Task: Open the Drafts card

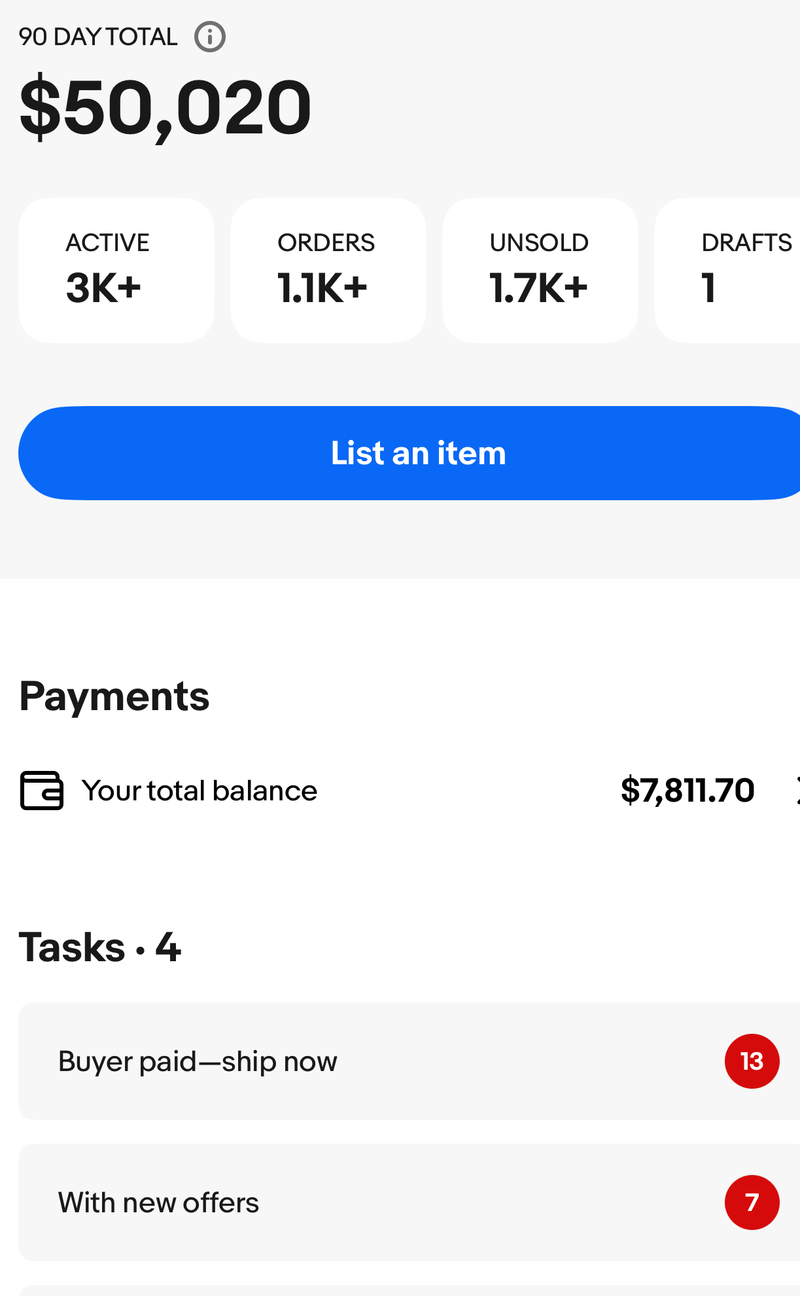Action: point(730,270)
